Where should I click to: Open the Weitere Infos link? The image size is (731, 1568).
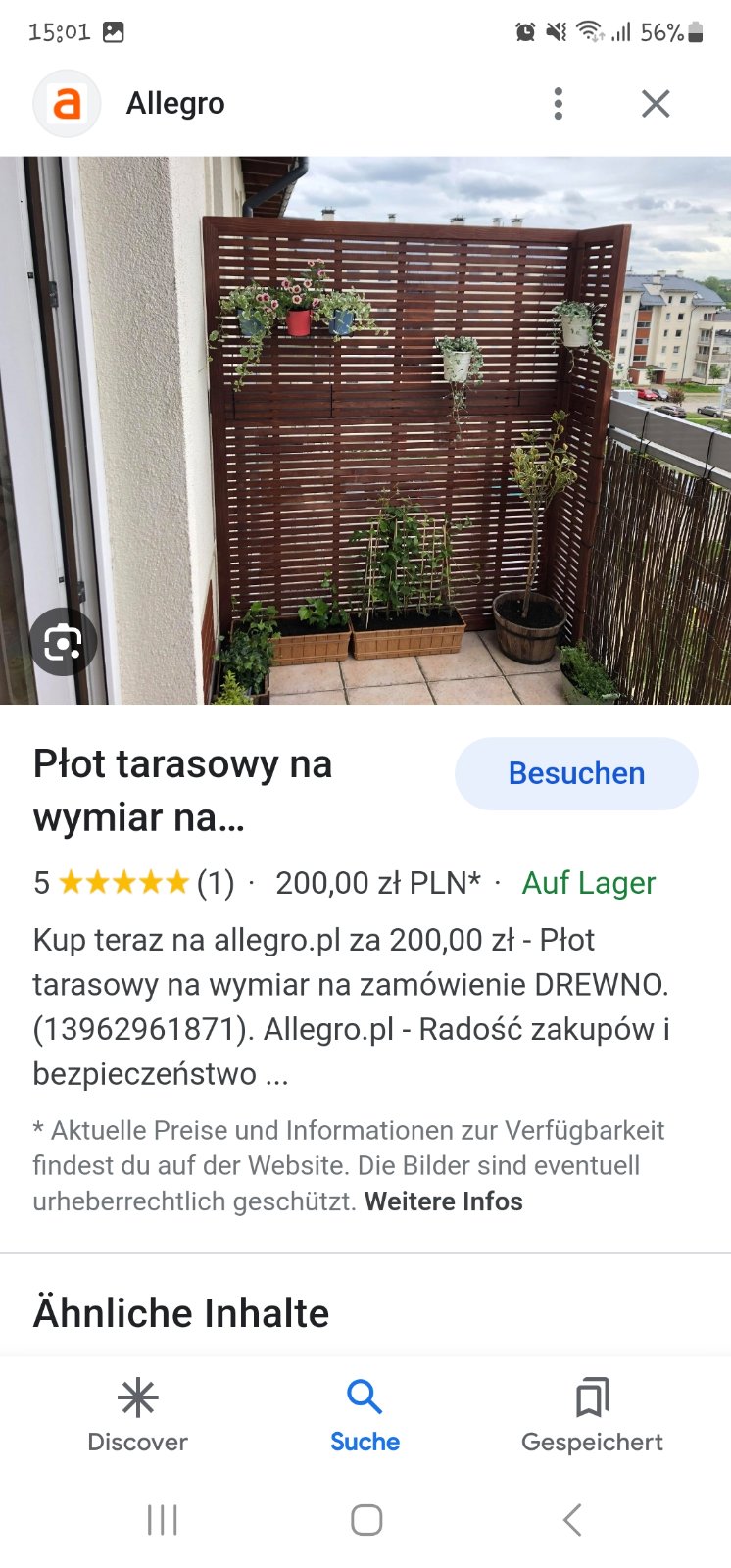(x=443, y=1201)
